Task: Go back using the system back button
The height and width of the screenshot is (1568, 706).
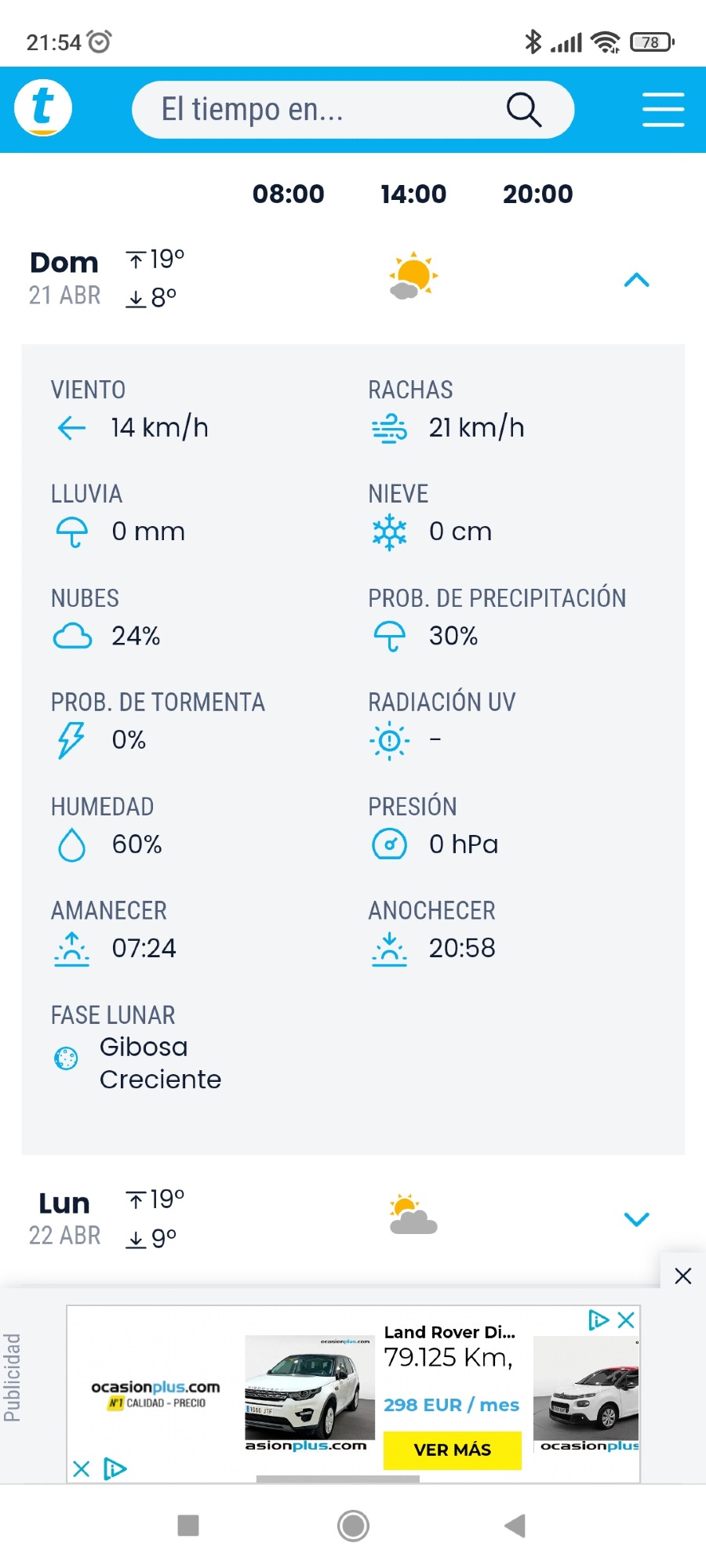Action: (x=515, y=1526)
